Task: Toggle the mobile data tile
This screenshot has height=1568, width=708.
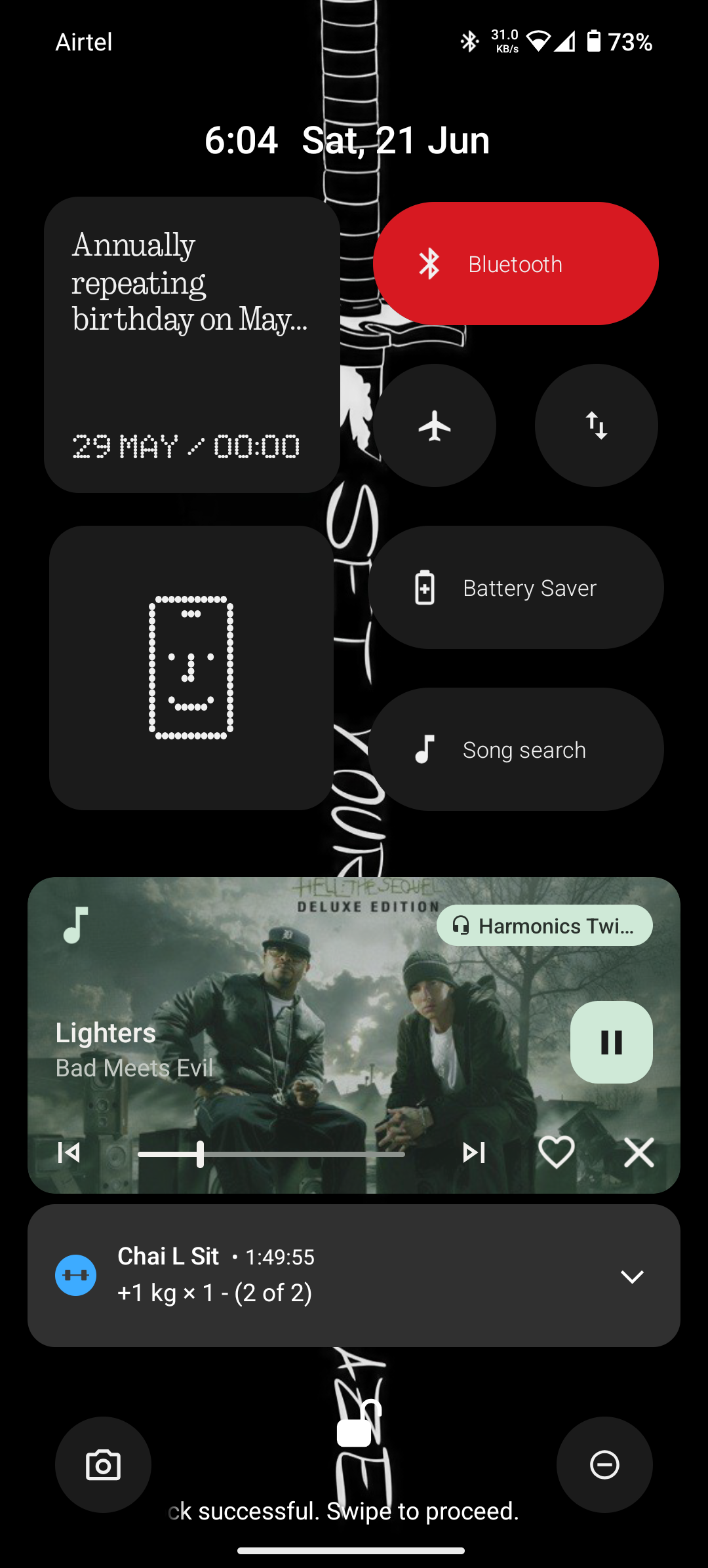Action: pos(597,425)
